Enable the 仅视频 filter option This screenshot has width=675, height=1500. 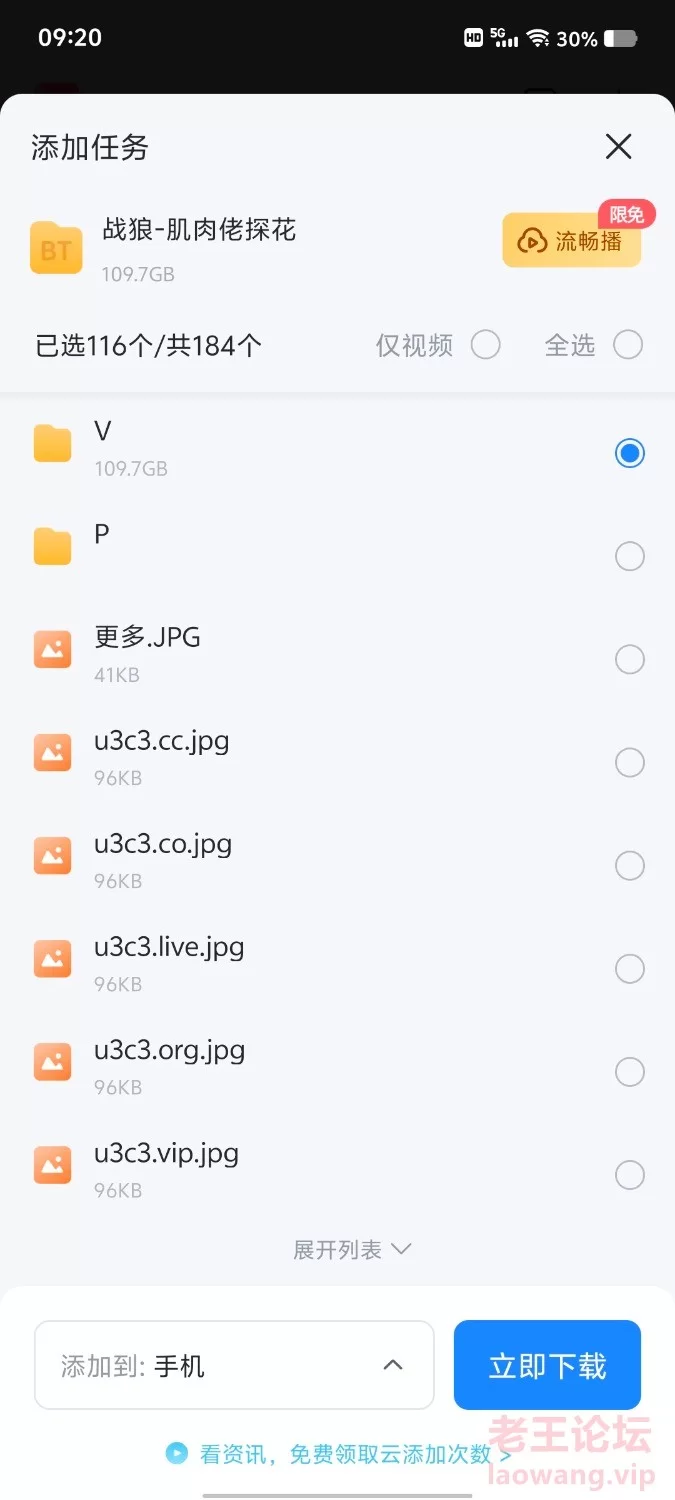486,345
